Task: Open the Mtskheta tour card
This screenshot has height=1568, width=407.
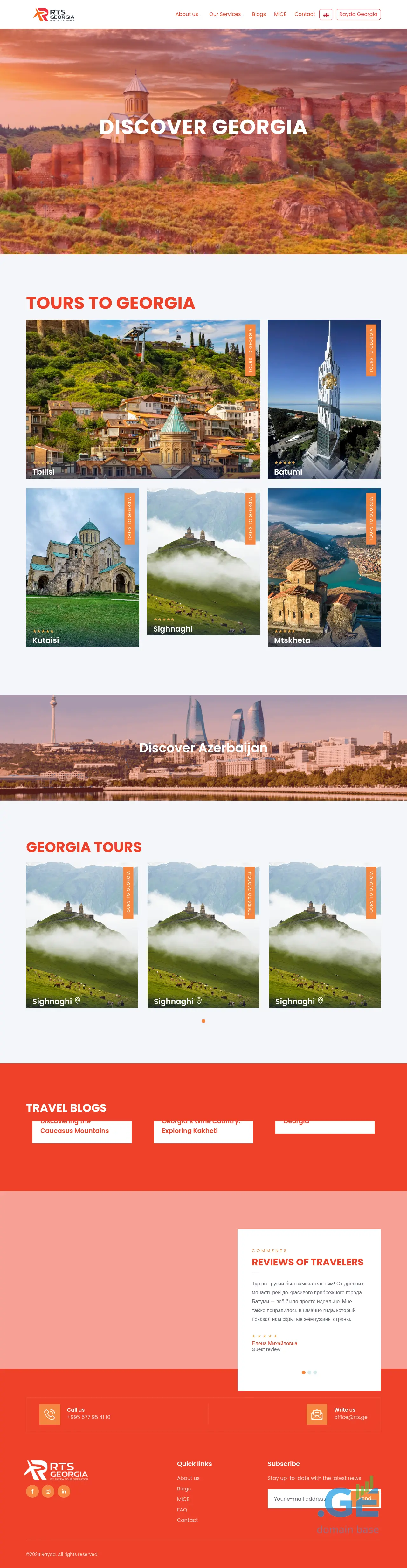Action: [x=324, y=567]
